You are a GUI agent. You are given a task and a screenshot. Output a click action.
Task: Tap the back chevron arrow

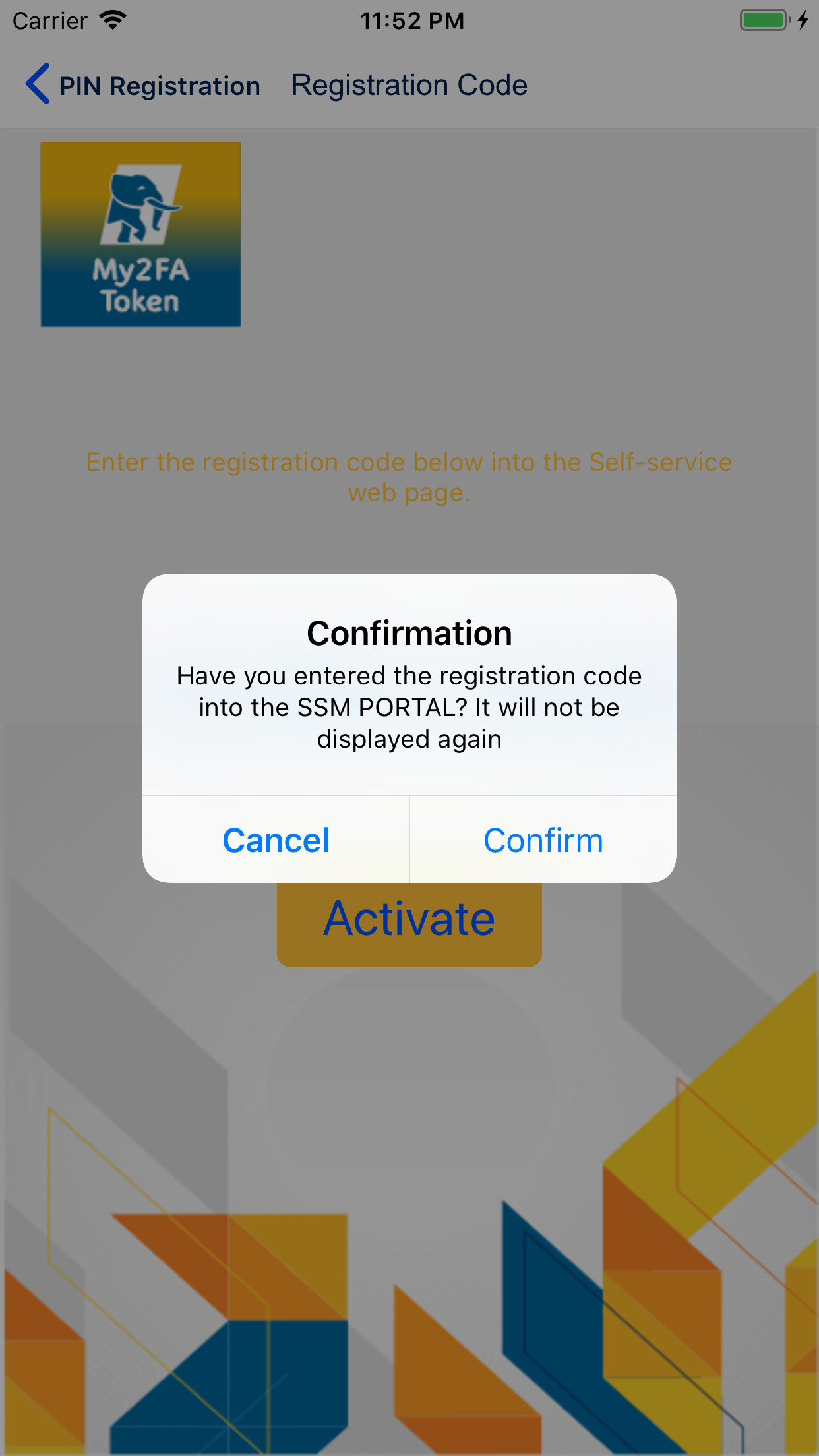[x=38, y=85]
